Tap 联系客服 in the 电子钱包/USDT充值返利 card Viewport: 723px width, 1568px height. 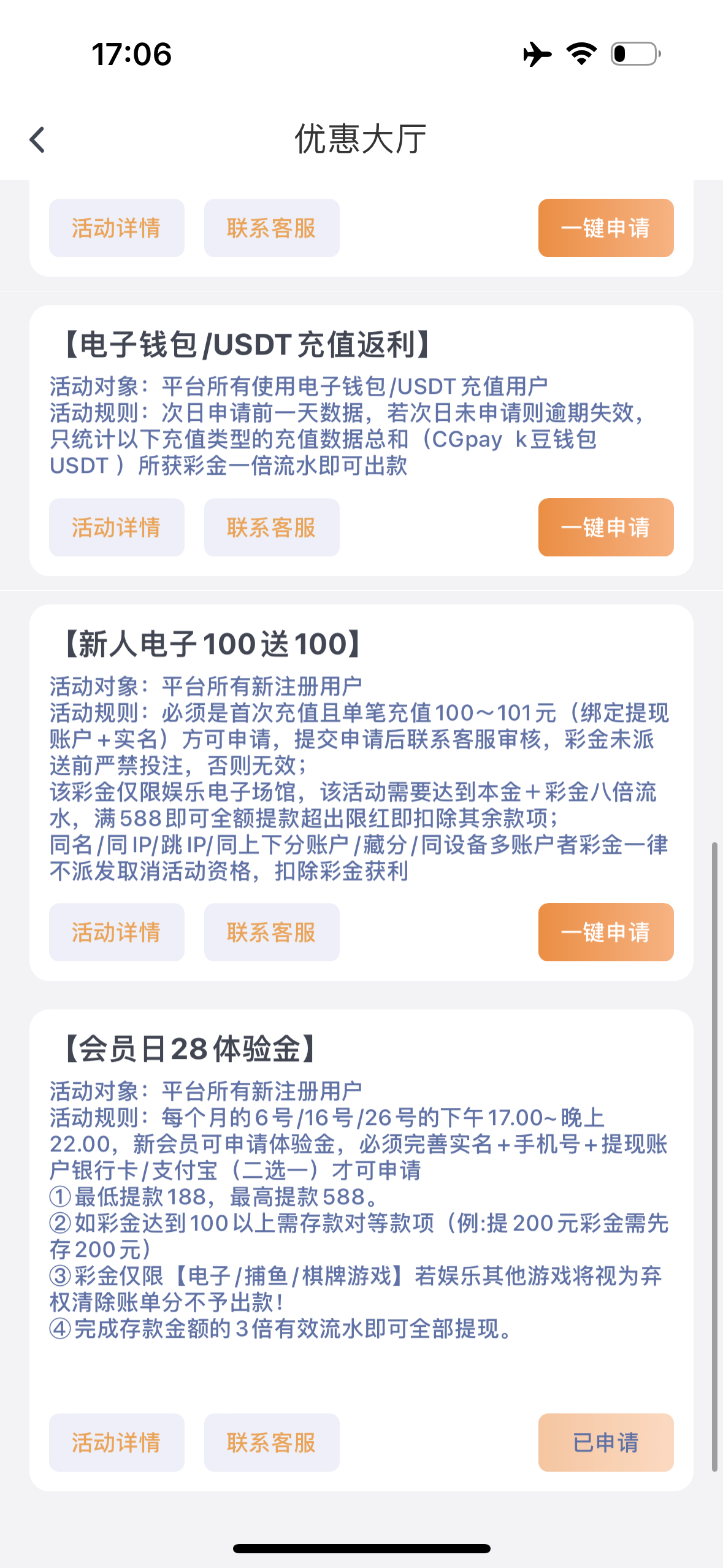point(271,527)
